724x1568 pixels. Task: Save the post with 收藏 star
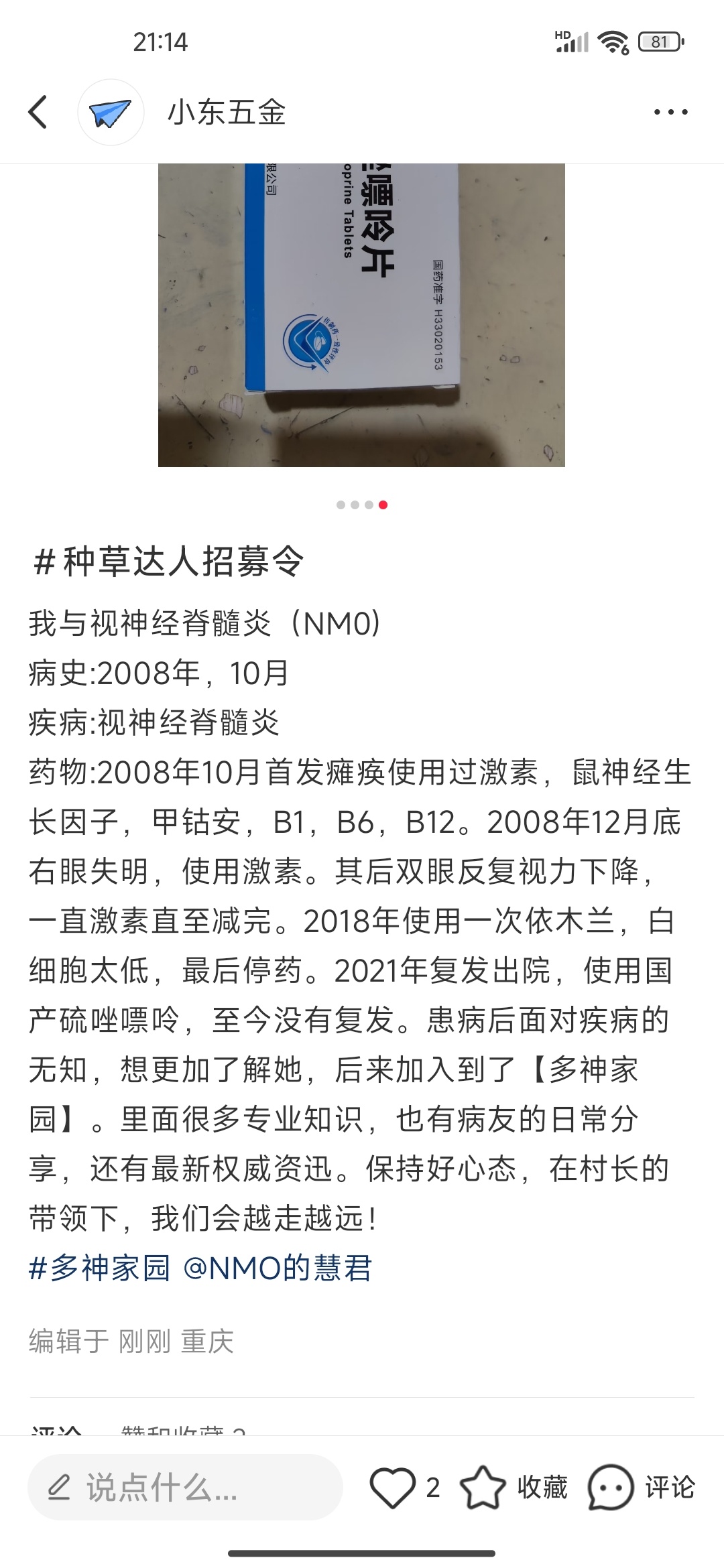(x=483, y=1488)
